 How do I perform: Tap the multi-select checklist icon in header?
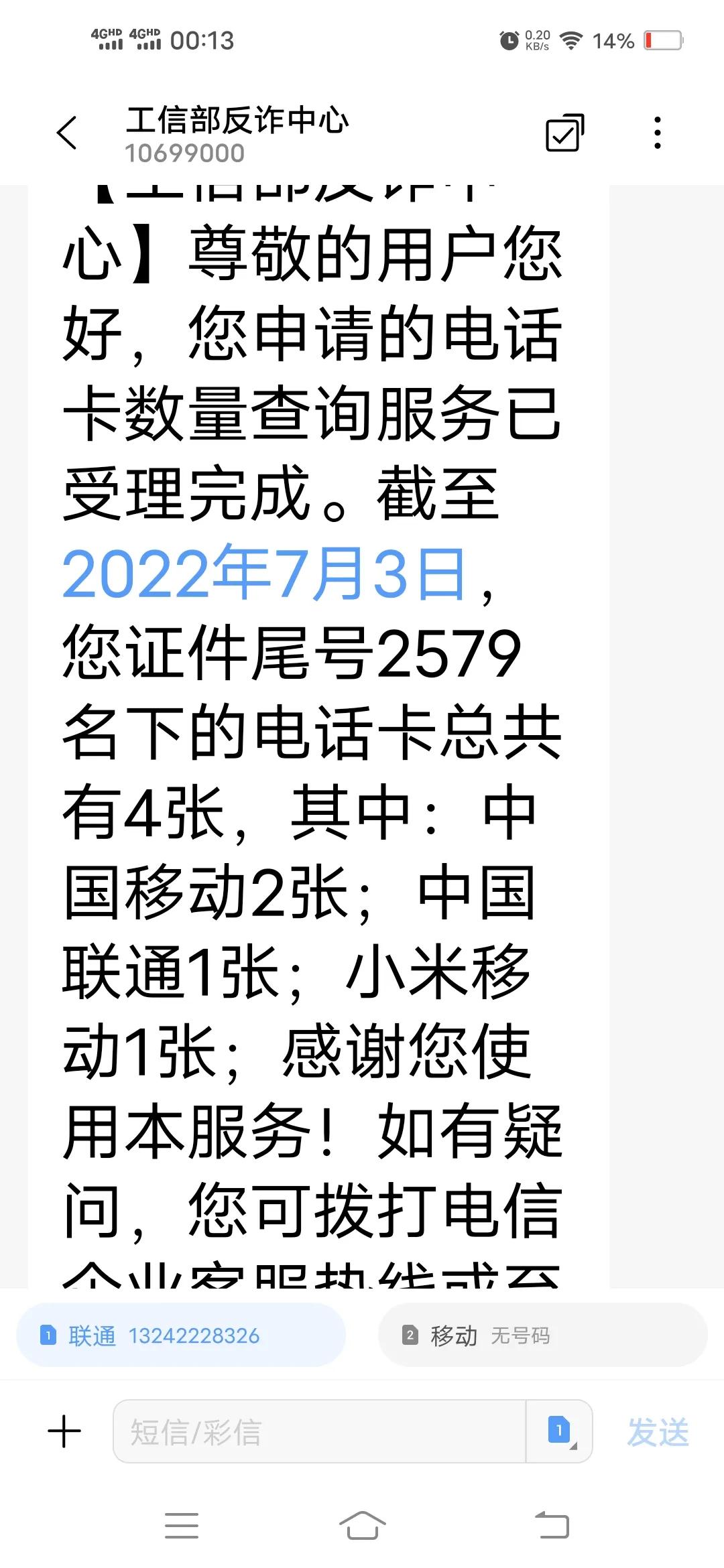[x=564, y=132]
